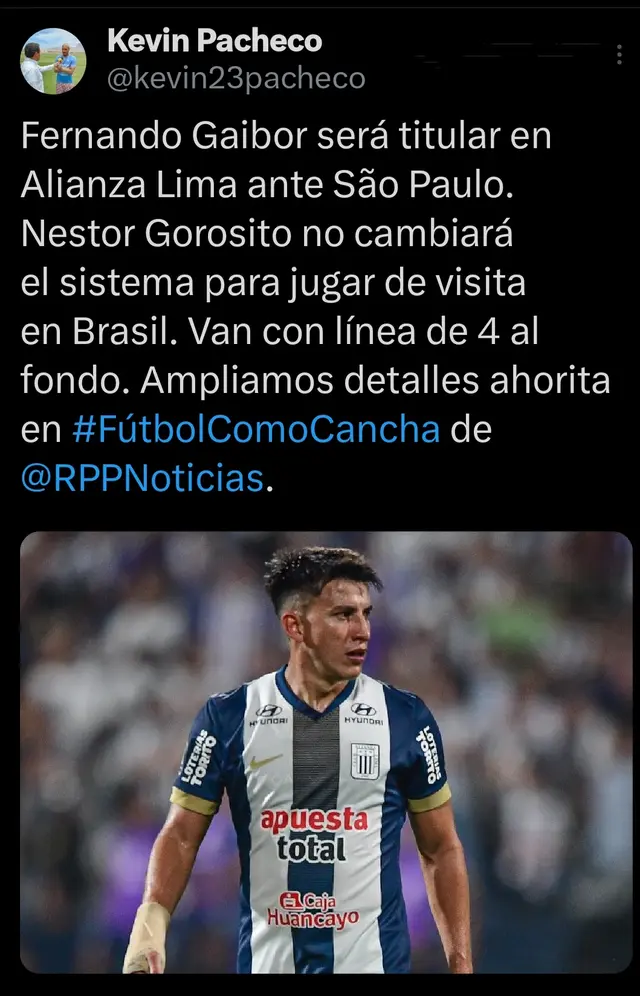Open Kevin Pacheco's profile picture
Viewport: 640px width, 996px height.
tap(53, 61)
